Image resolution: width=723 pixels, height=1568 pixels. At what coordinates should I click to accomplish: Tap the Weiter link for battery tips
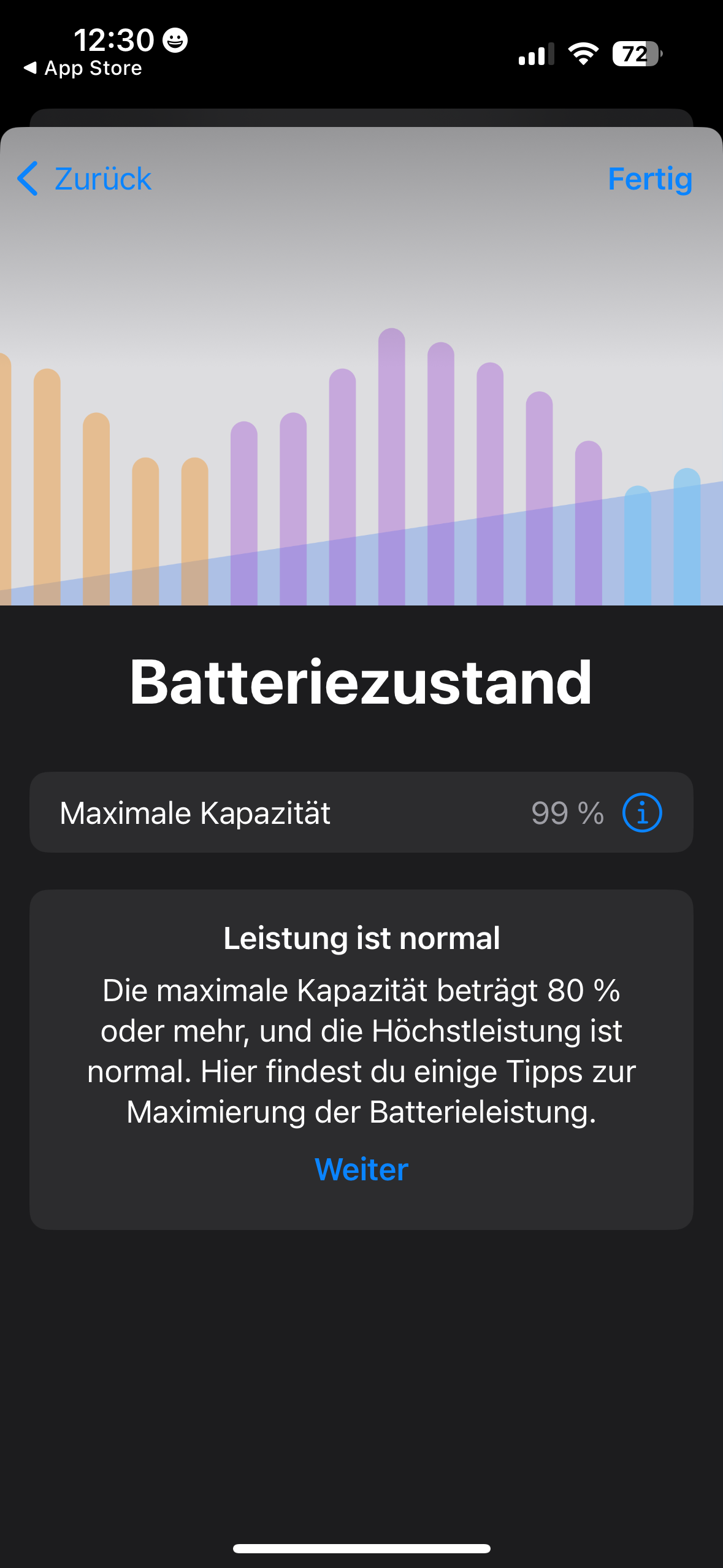(361, 1169)
